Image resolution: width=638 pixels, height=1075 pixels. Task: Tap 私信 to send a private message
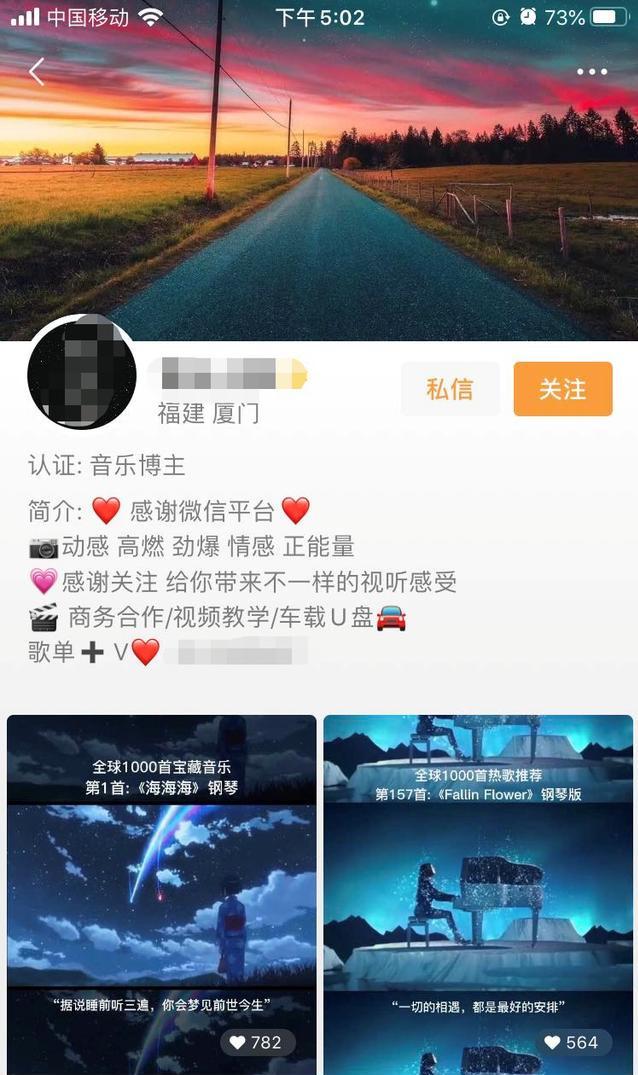point(449,389)
